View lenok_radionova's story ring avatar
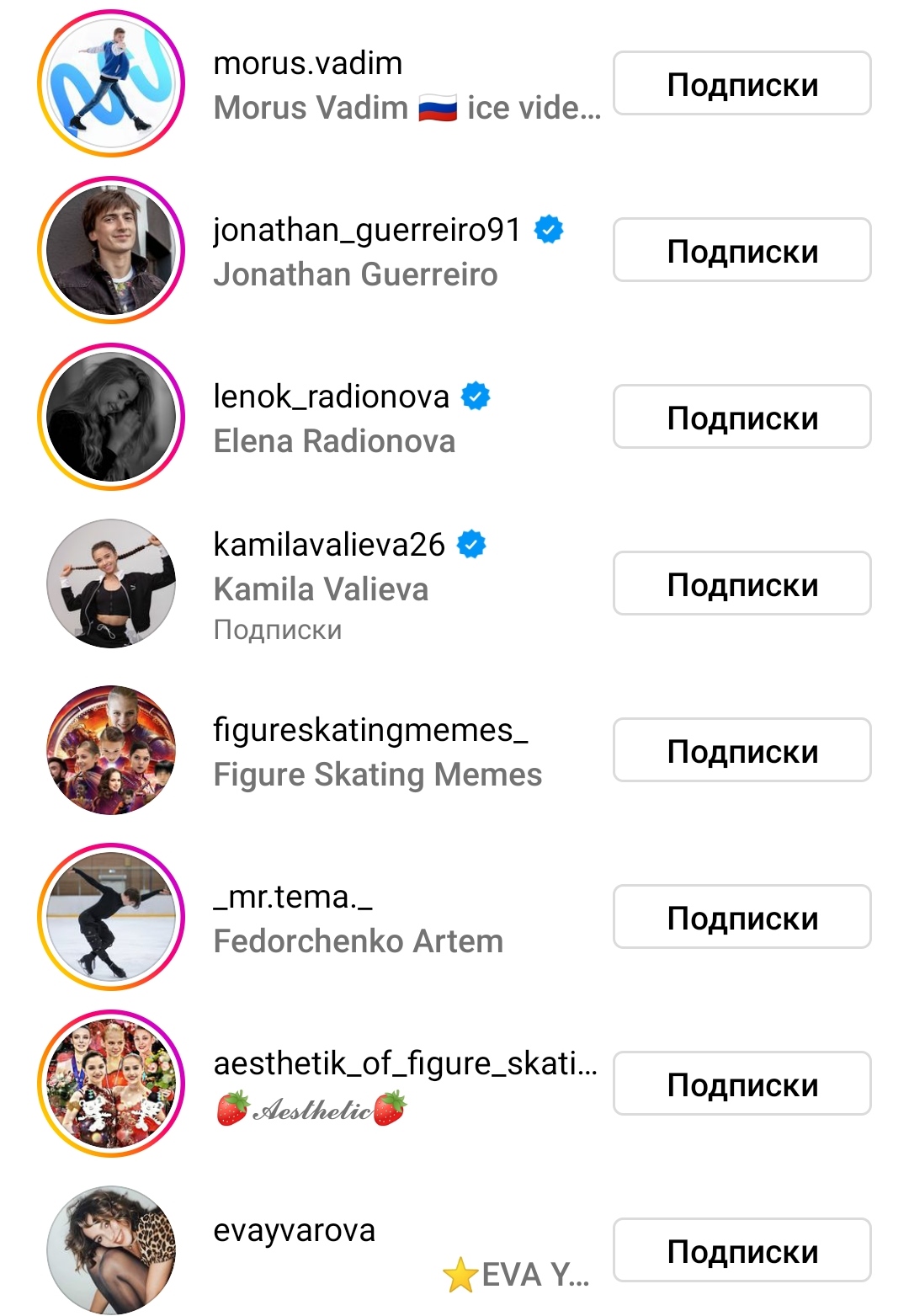 tap(111, 417)
